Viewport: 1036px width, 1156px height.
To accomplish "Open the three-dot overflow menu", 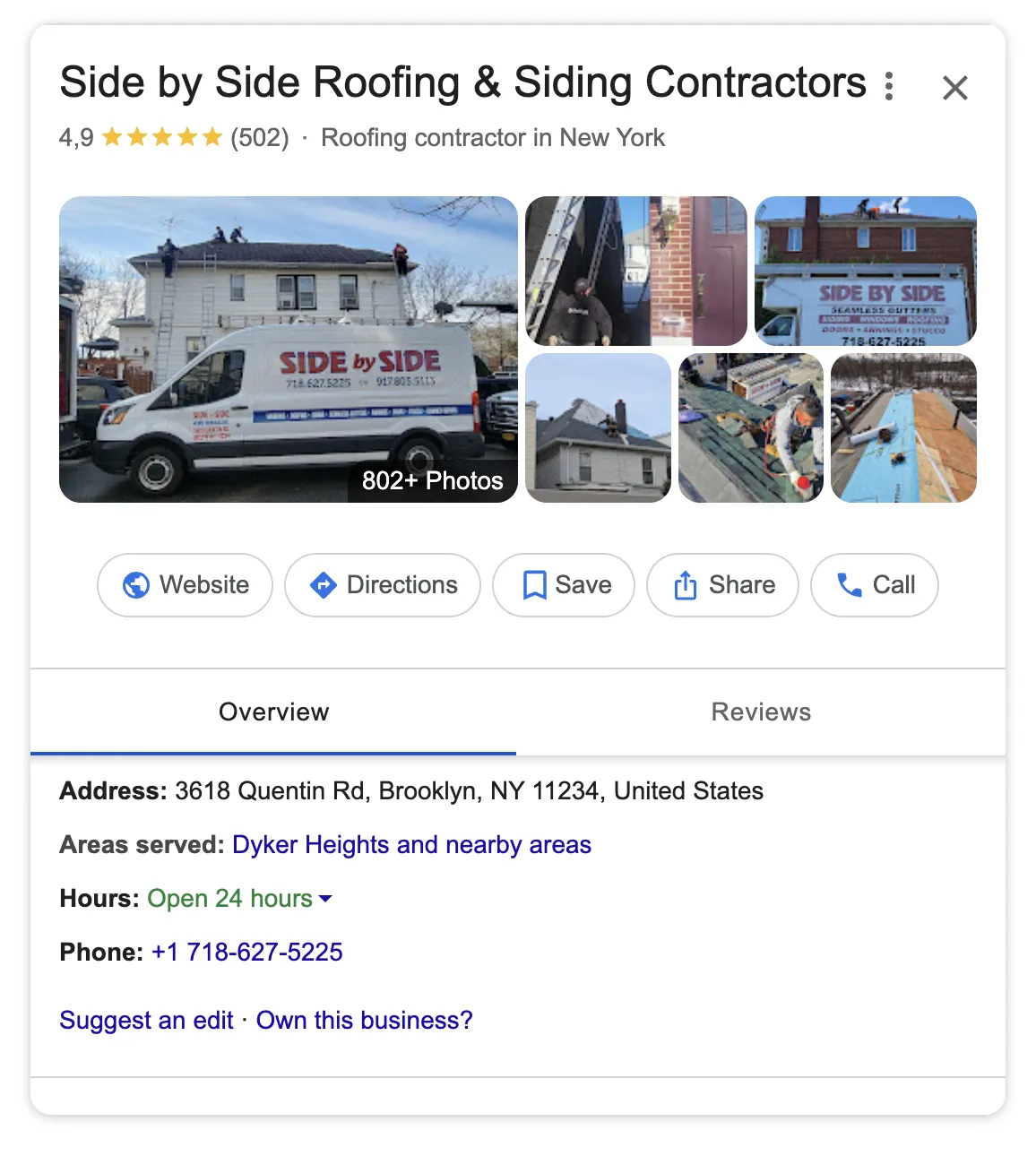I will (889, 86).
